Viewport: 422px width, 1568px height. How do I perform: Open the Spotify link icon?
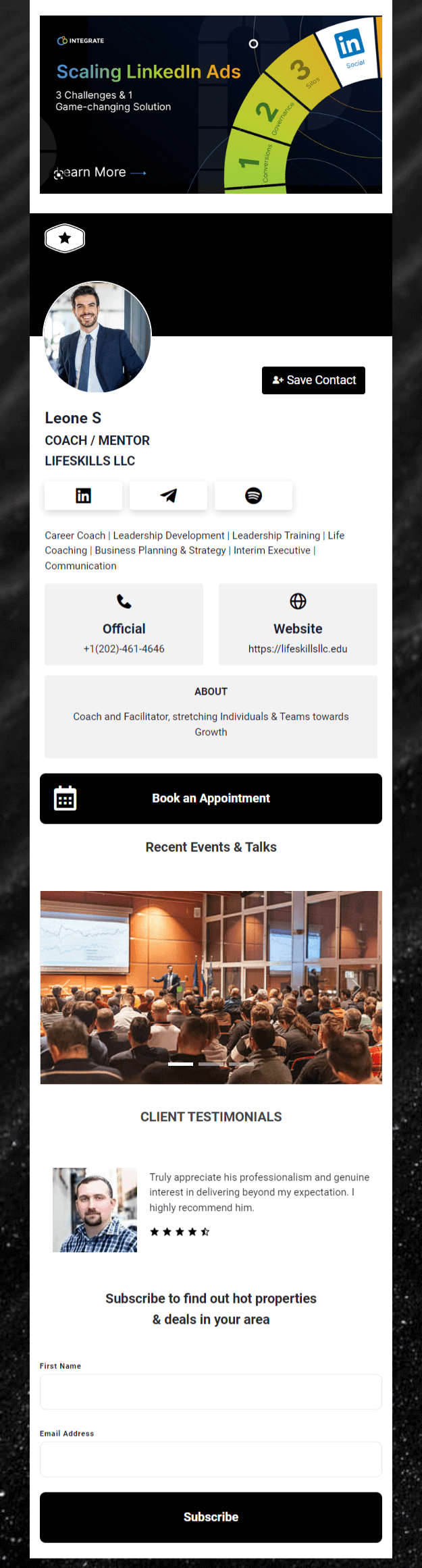pyautogui.click(x=253, y=495)
